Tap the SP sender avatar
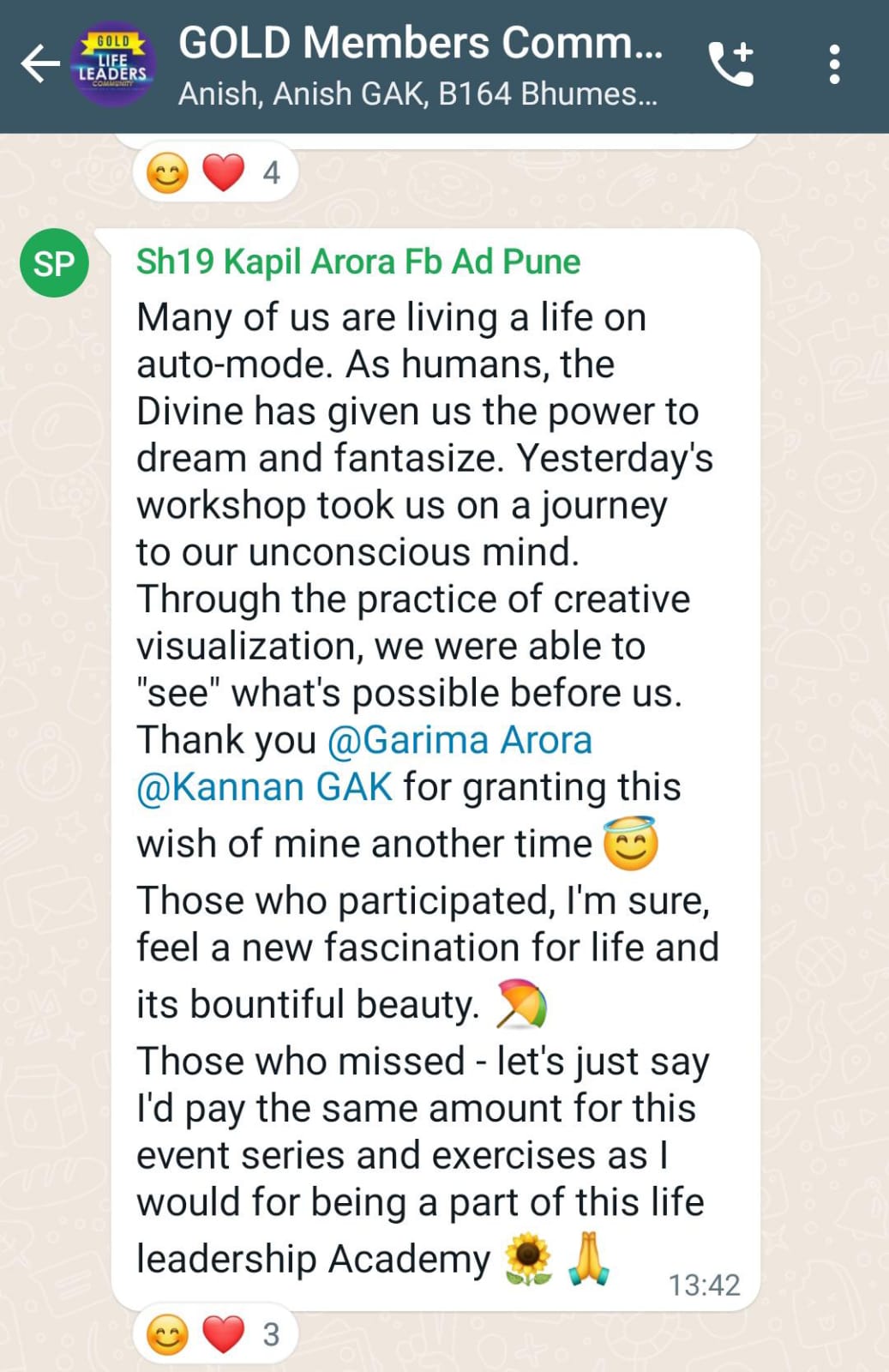 (x=54, y=263)
